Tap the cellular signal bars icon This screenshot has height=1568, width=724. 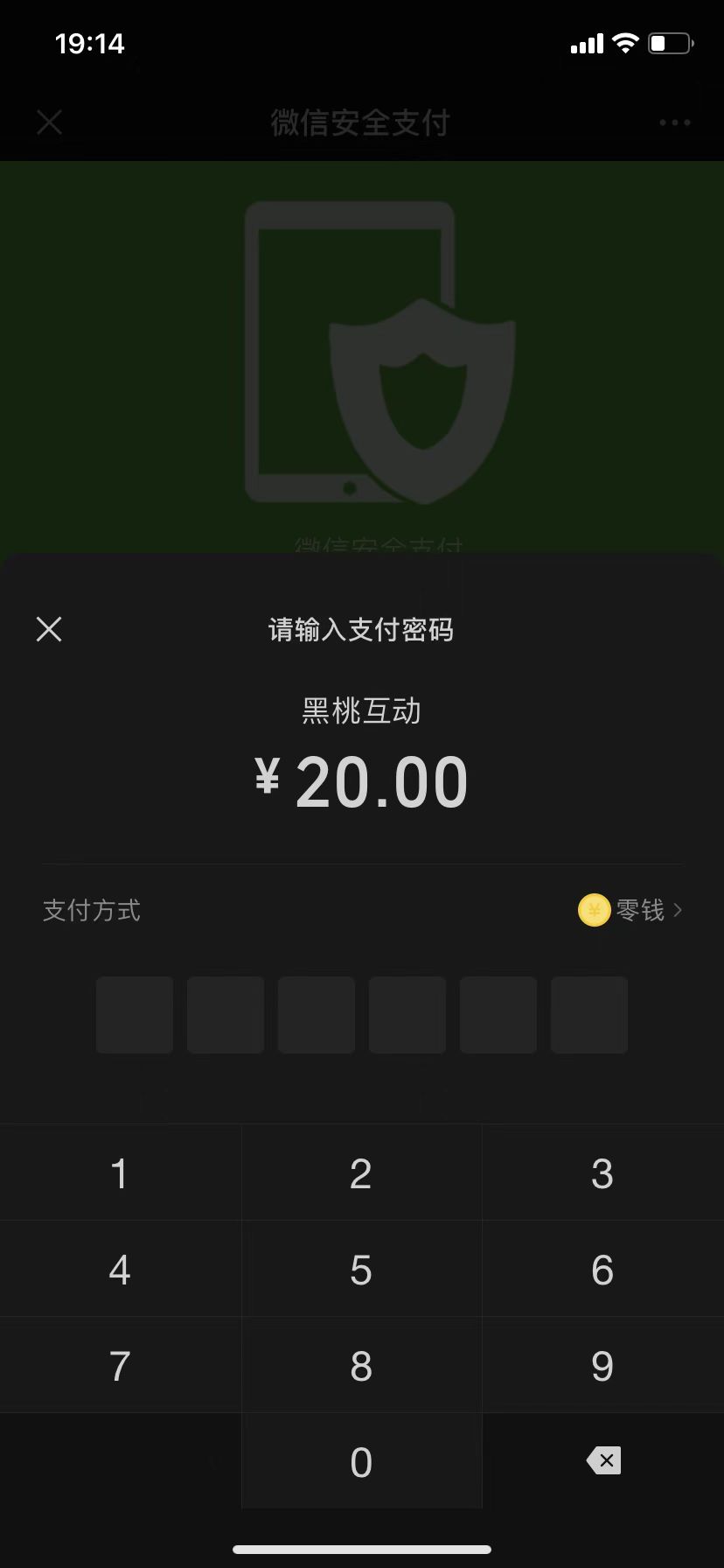tap(585, 42)
